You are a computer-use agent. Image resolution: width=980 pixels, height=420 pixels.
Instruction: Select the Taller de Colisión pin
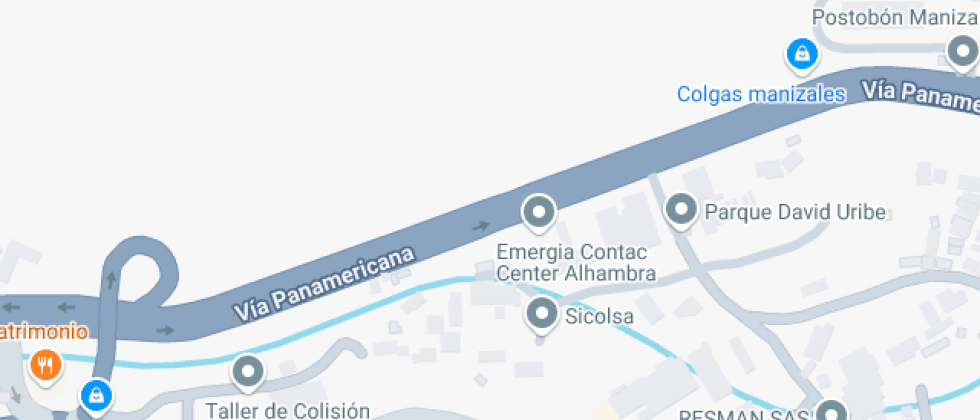[x=248, y=372]
